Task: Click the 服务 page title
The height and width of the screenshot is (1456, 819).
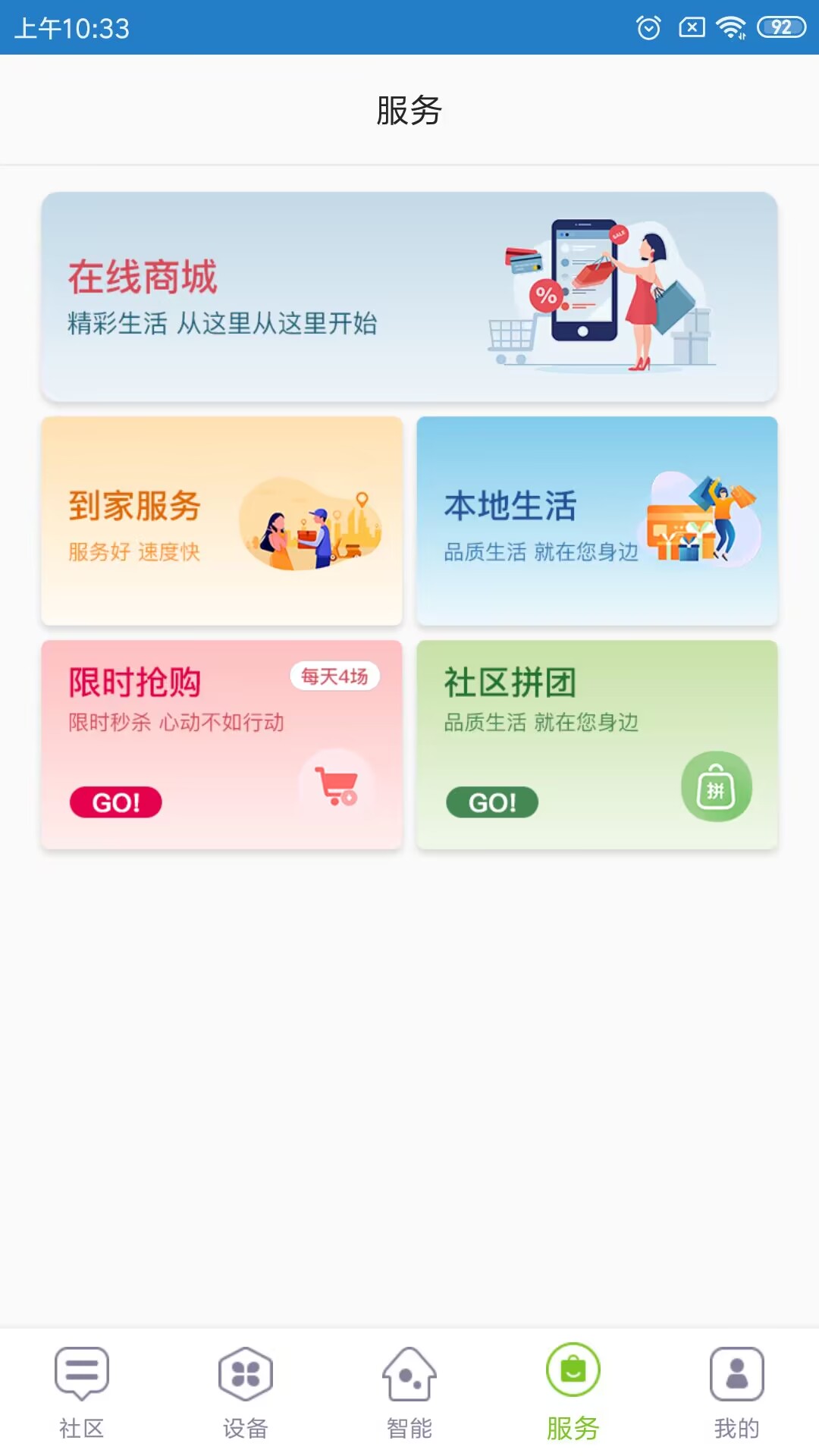Action: tap(409, 110)
